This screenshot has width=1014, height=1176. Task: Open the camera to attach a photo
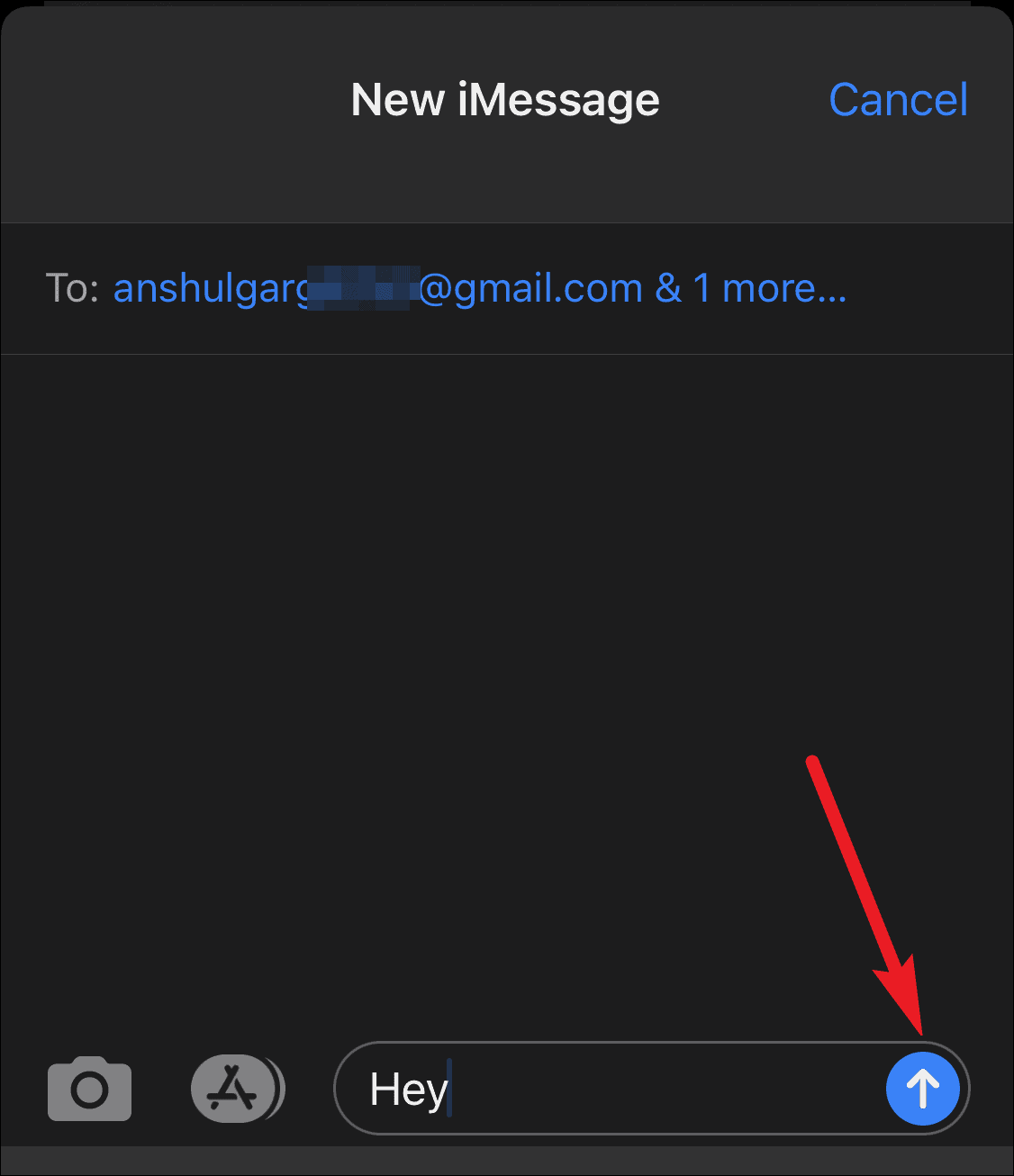89,1089
